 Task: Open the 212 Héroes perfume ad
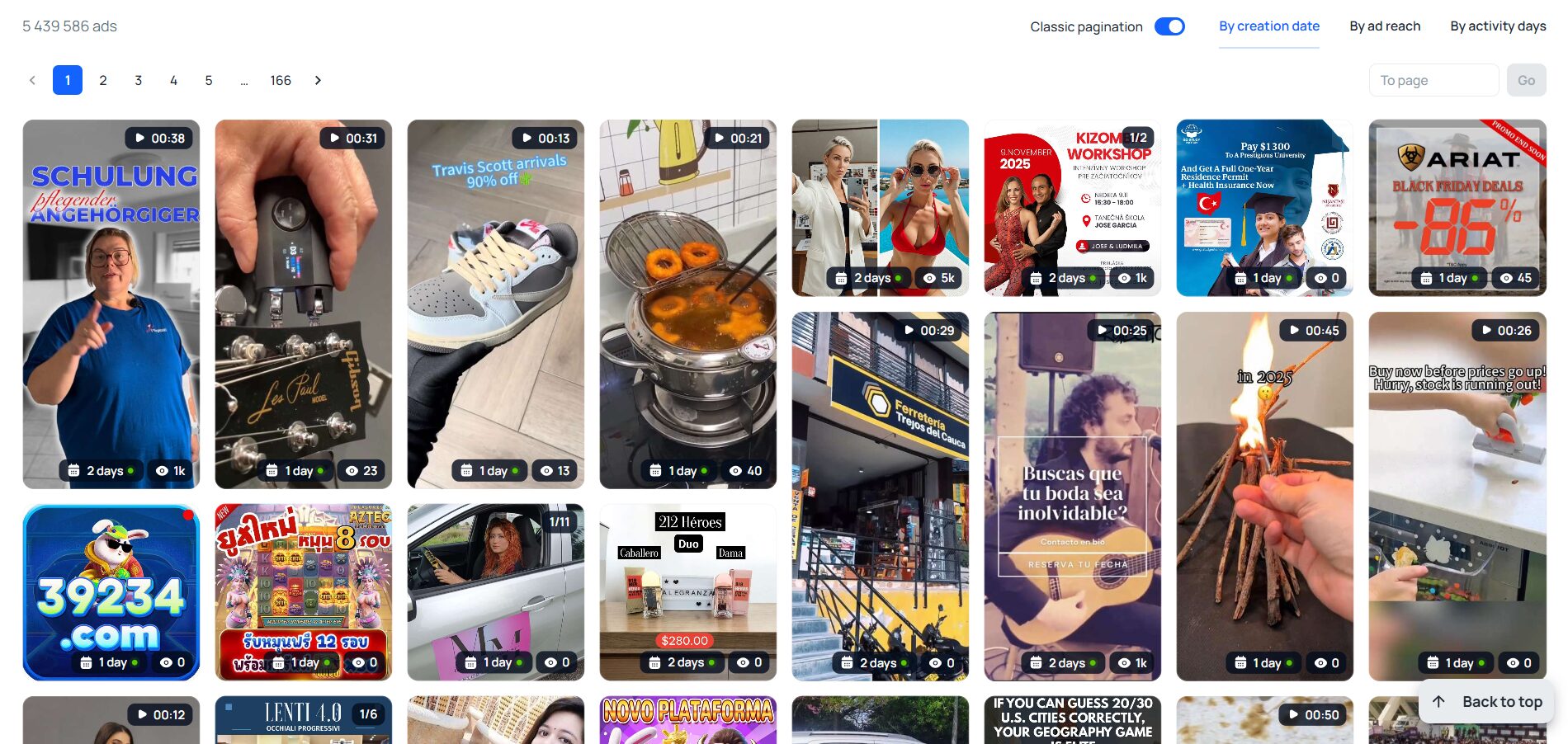[687, 591]
